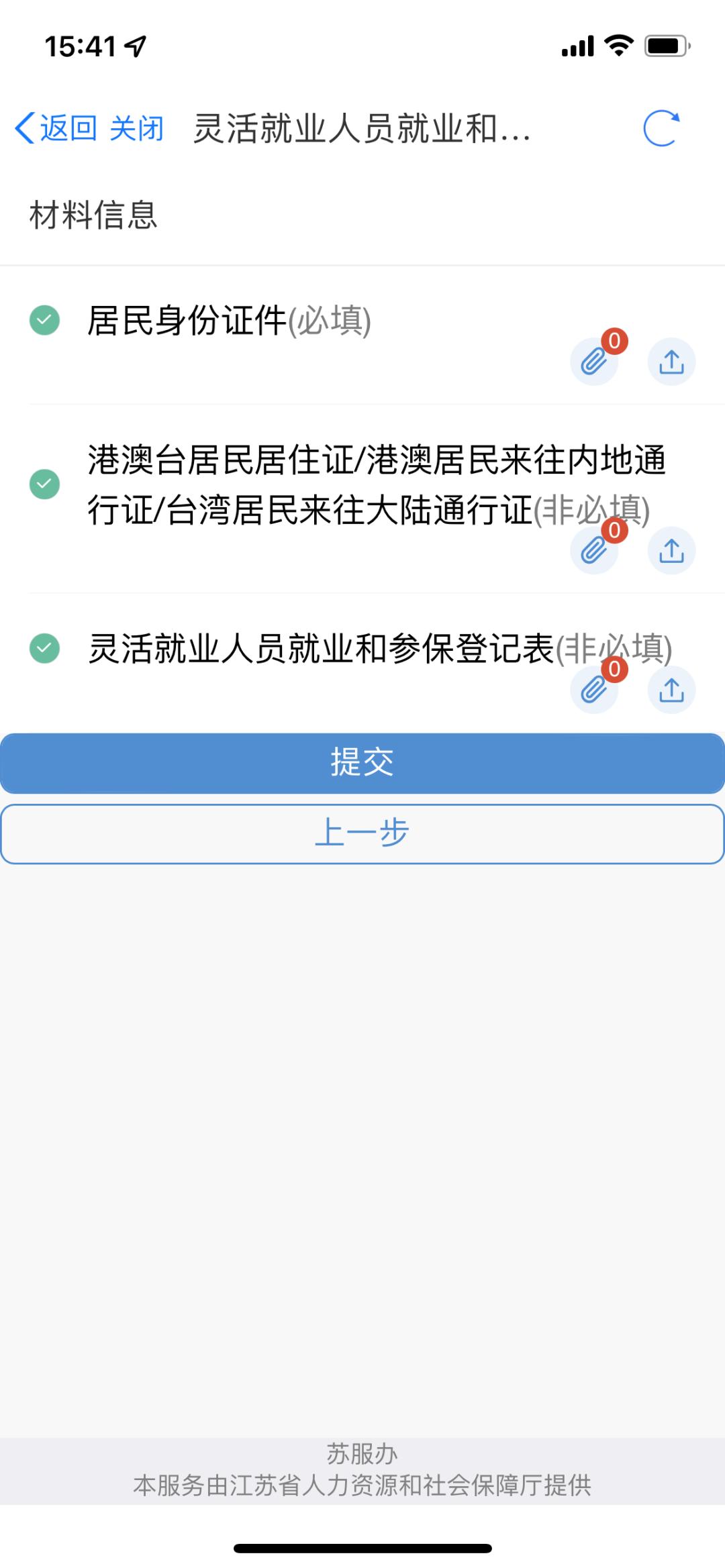Upload a file for 居民身份证件

click(x=671, y=362)
